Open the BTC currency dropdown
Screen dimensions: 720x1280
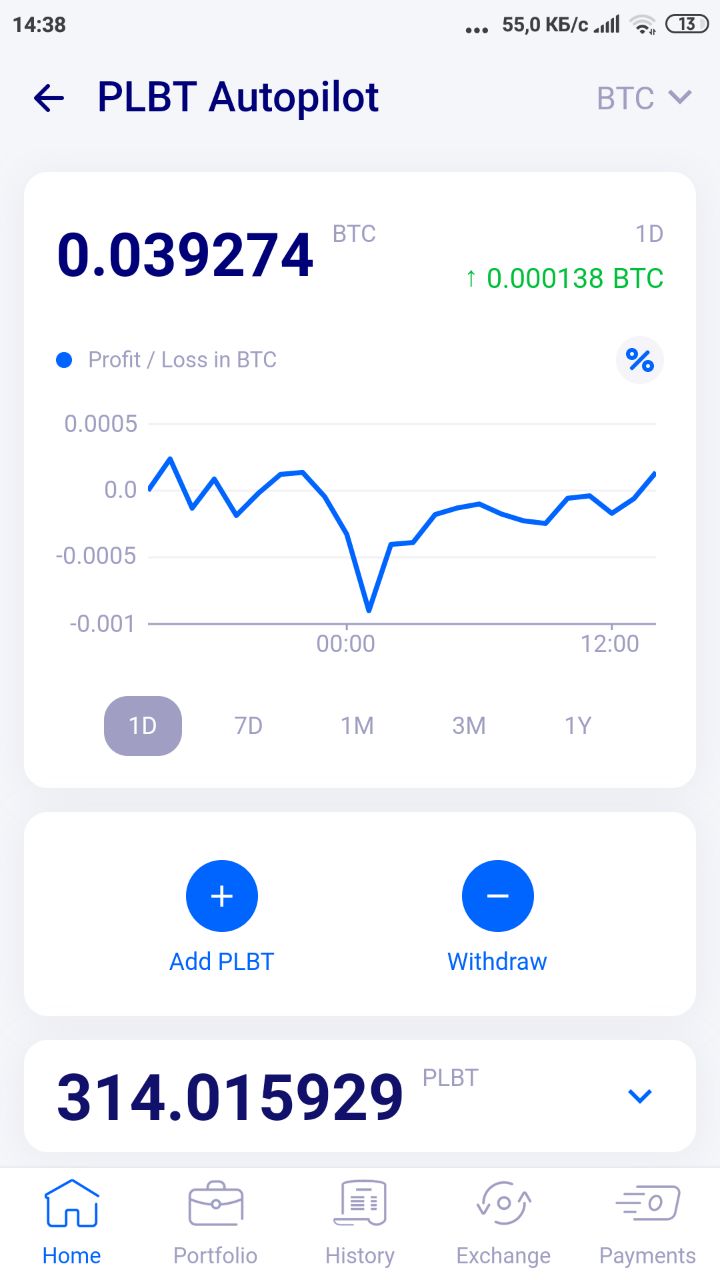click(x=644, y=98)
